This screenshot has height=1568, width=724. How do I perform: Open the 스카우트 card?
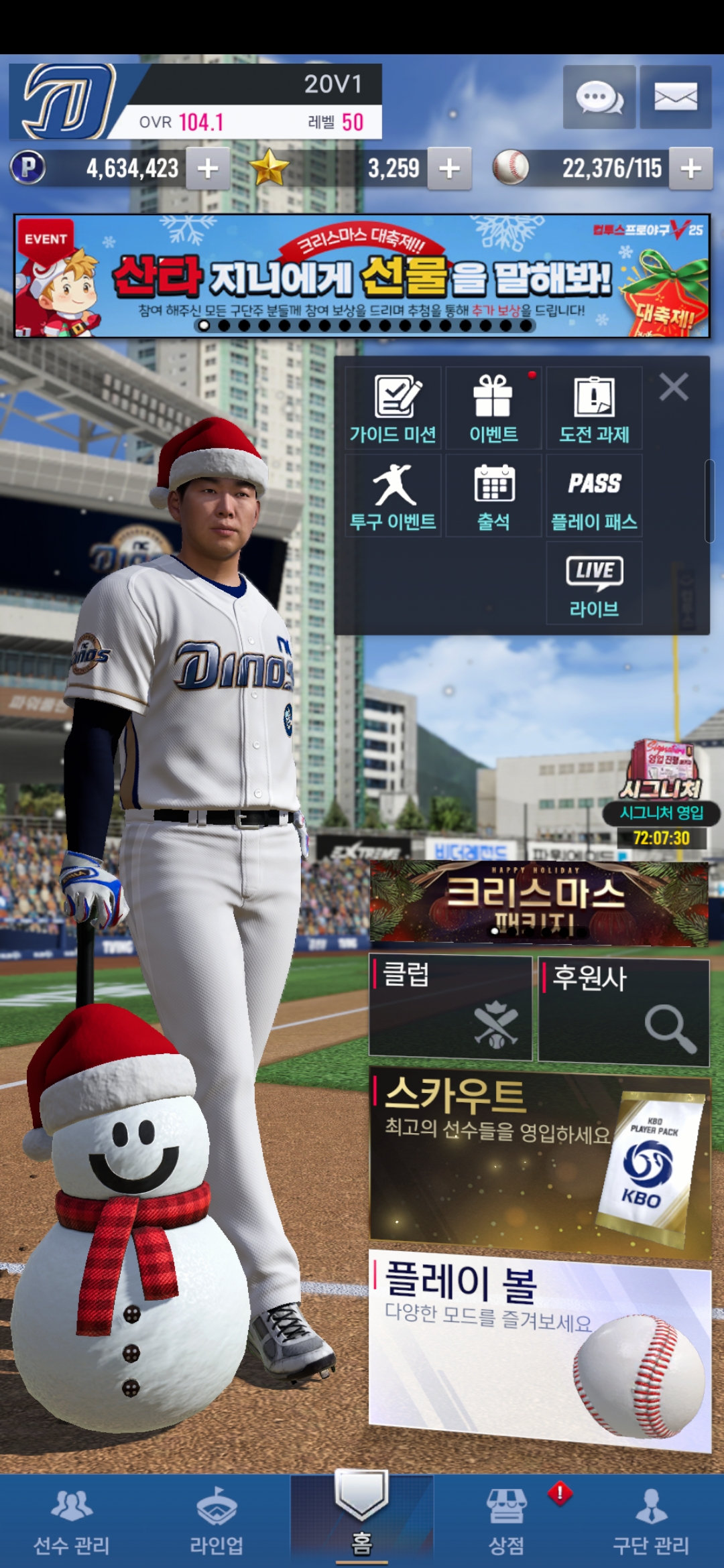(x=539, y=1161)
